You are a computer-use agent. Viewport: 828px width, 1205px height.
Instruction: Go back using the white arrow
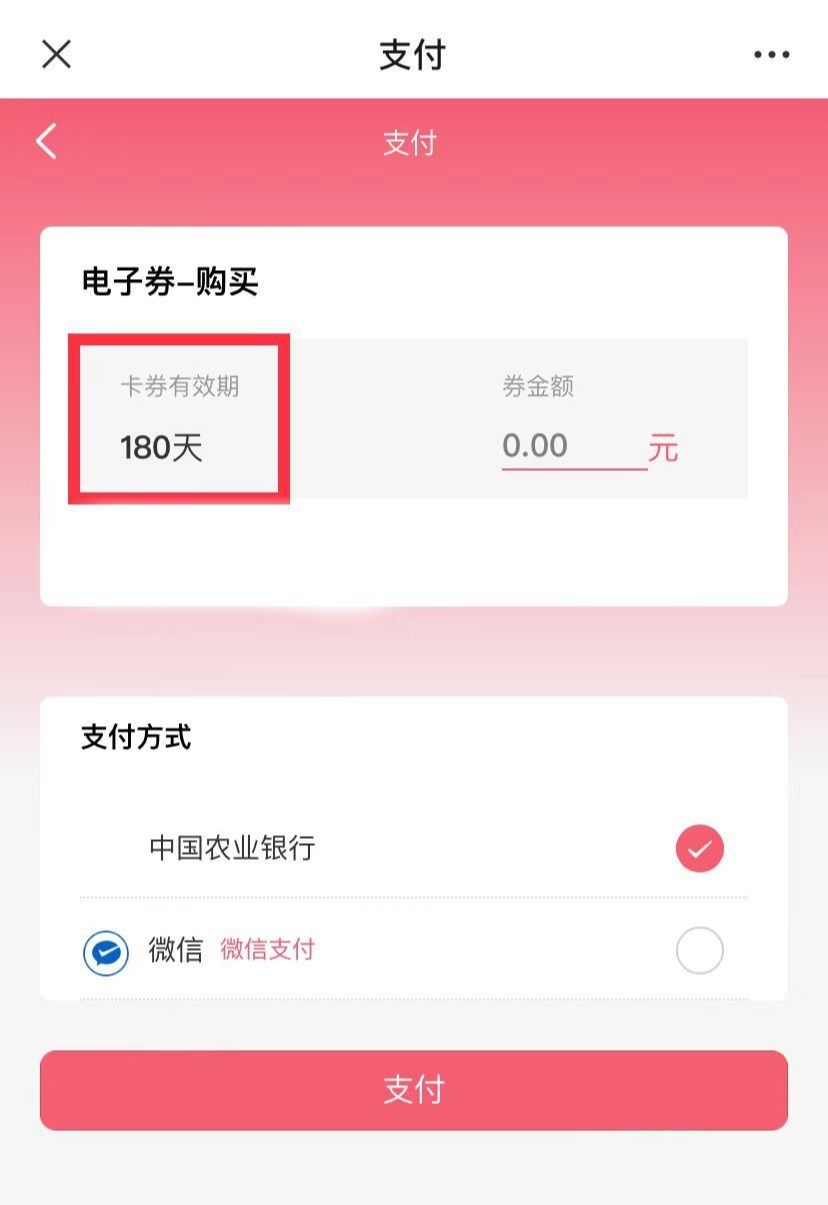click(47, 142)
